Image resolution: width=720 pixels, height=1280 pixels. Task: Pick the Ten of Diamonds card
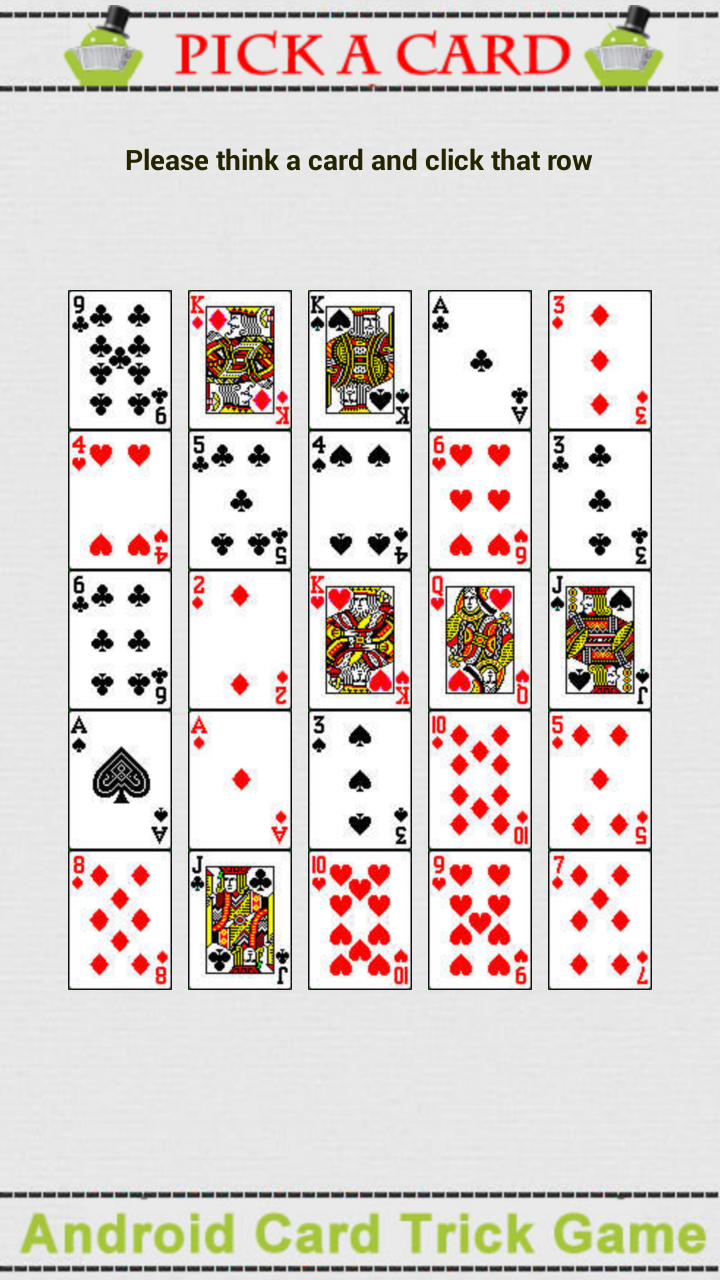[479, 780]
